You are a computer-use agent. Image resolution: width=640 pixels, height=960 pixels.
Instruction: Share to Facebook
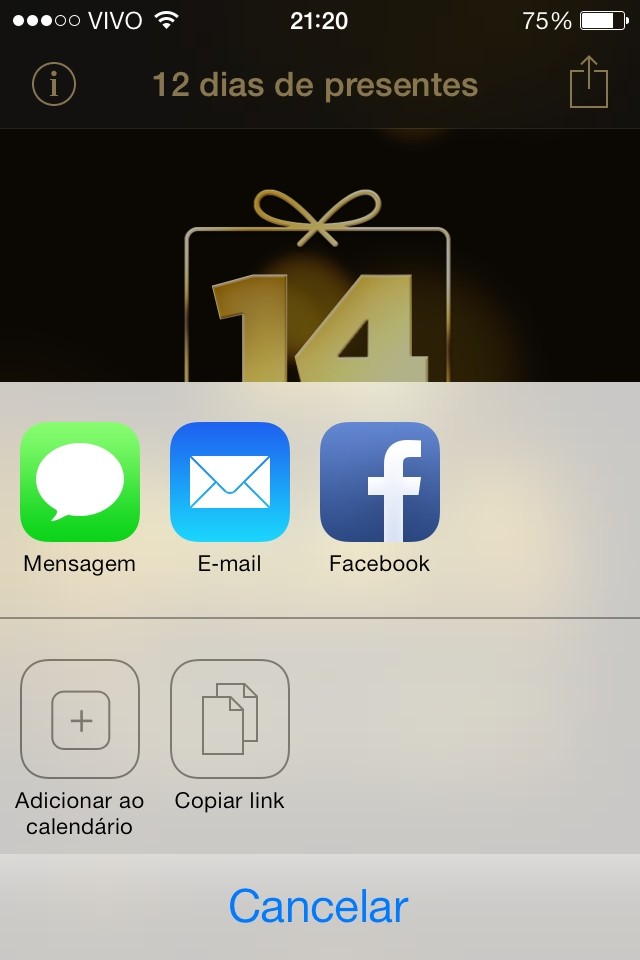380,482
